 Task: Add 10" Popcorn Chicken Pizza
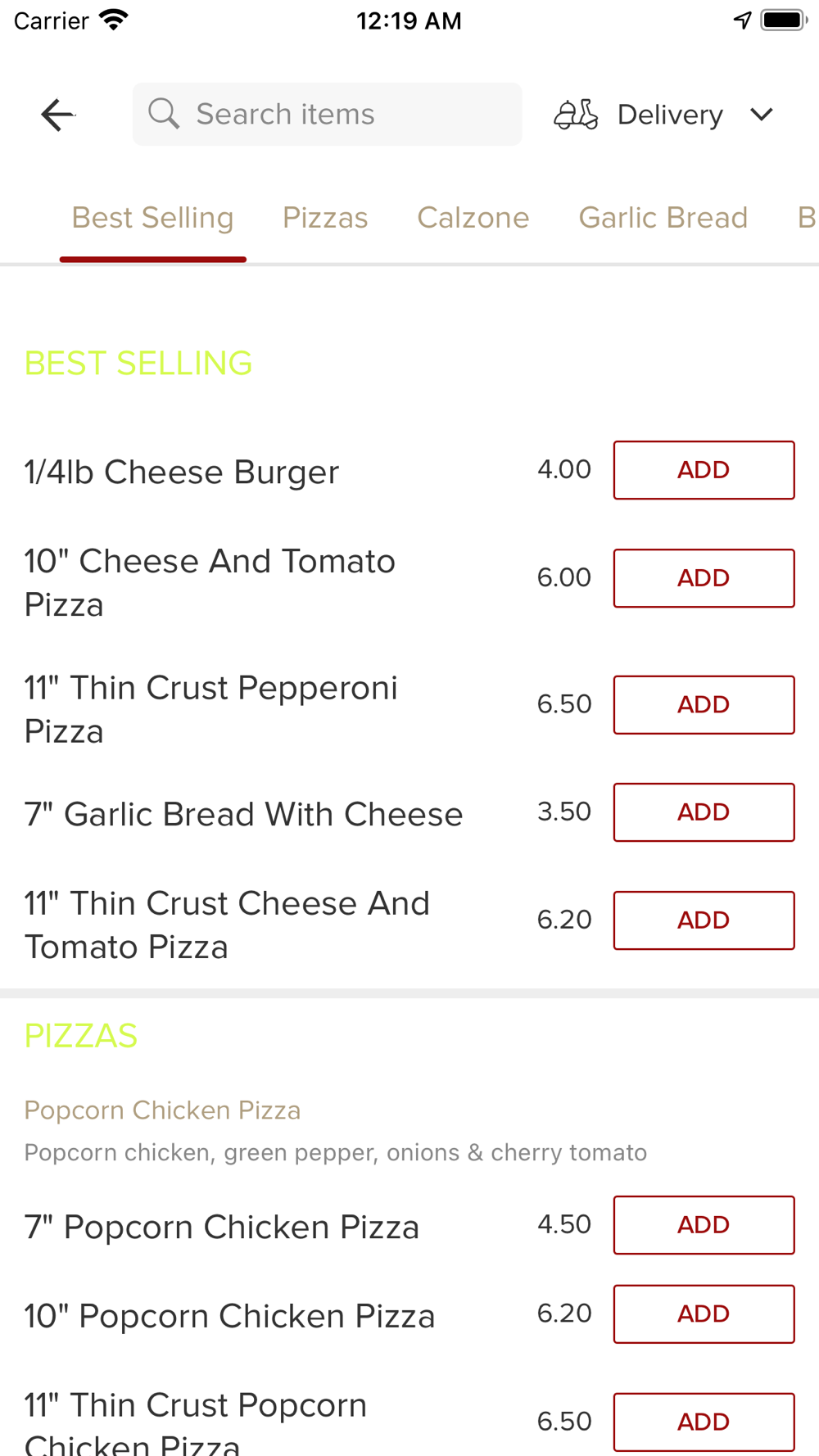(704, 1314)
